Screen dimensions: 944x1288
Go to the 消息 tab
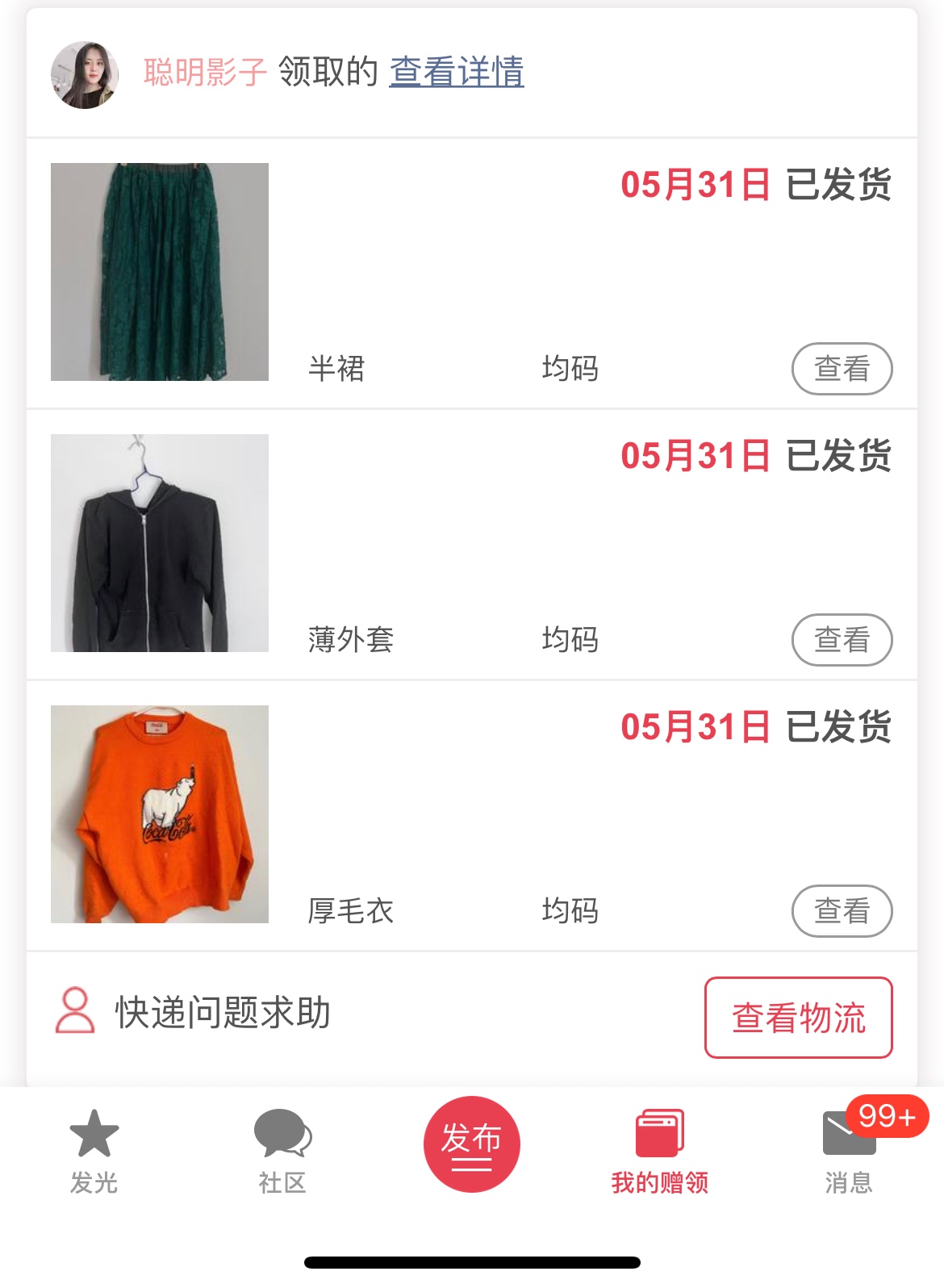point(849,1151)
